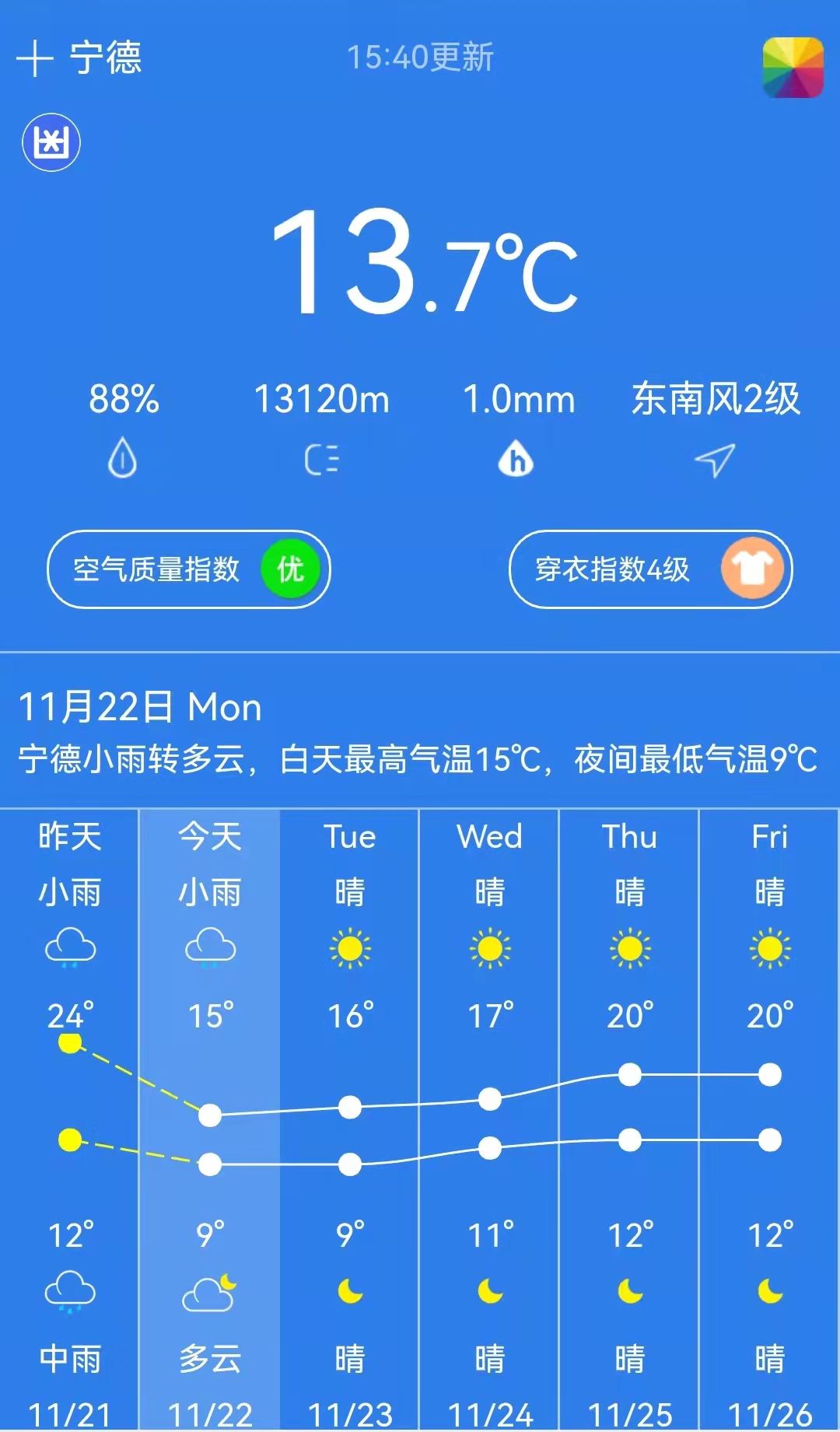Open the 空气质量指数 air quality button

(x=189, y=569)
